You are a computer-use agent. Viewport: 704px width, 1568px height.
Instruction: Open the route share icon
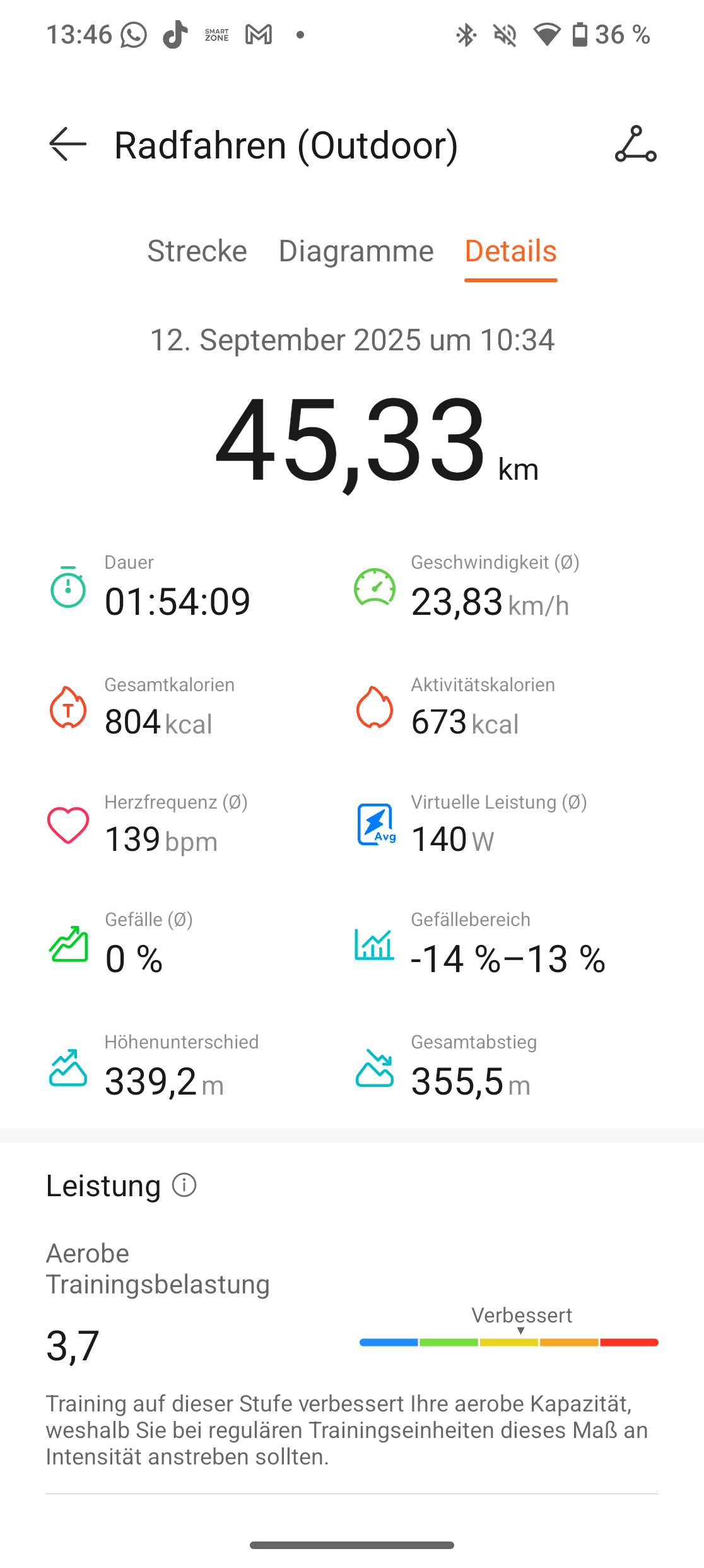tap(635, 145)
